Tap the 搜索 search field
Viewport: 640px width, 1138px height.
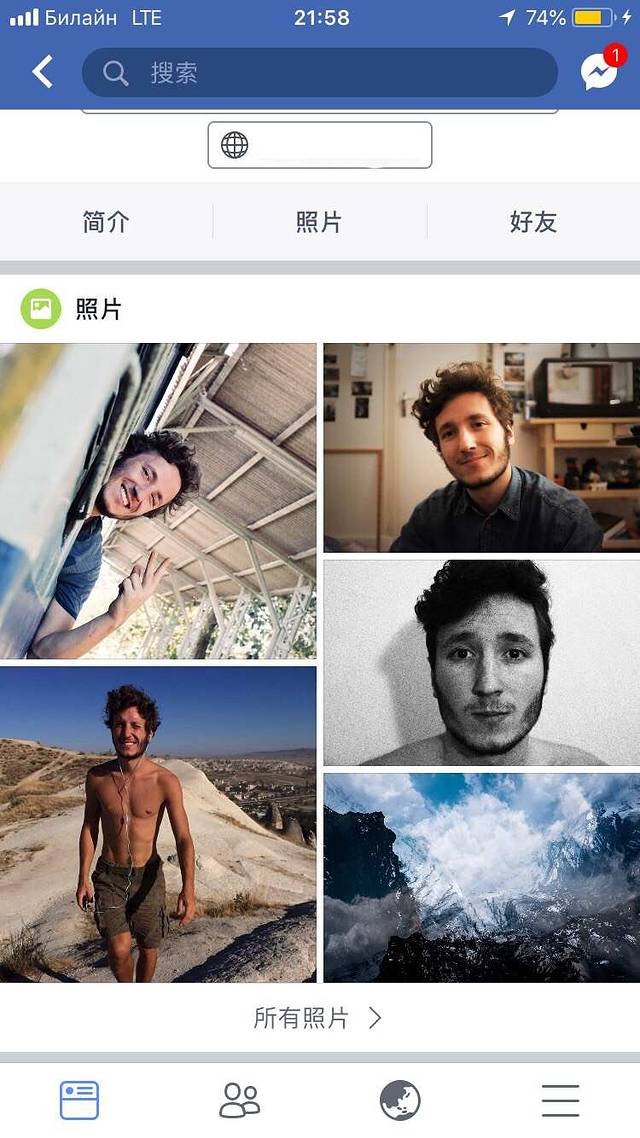320,73
